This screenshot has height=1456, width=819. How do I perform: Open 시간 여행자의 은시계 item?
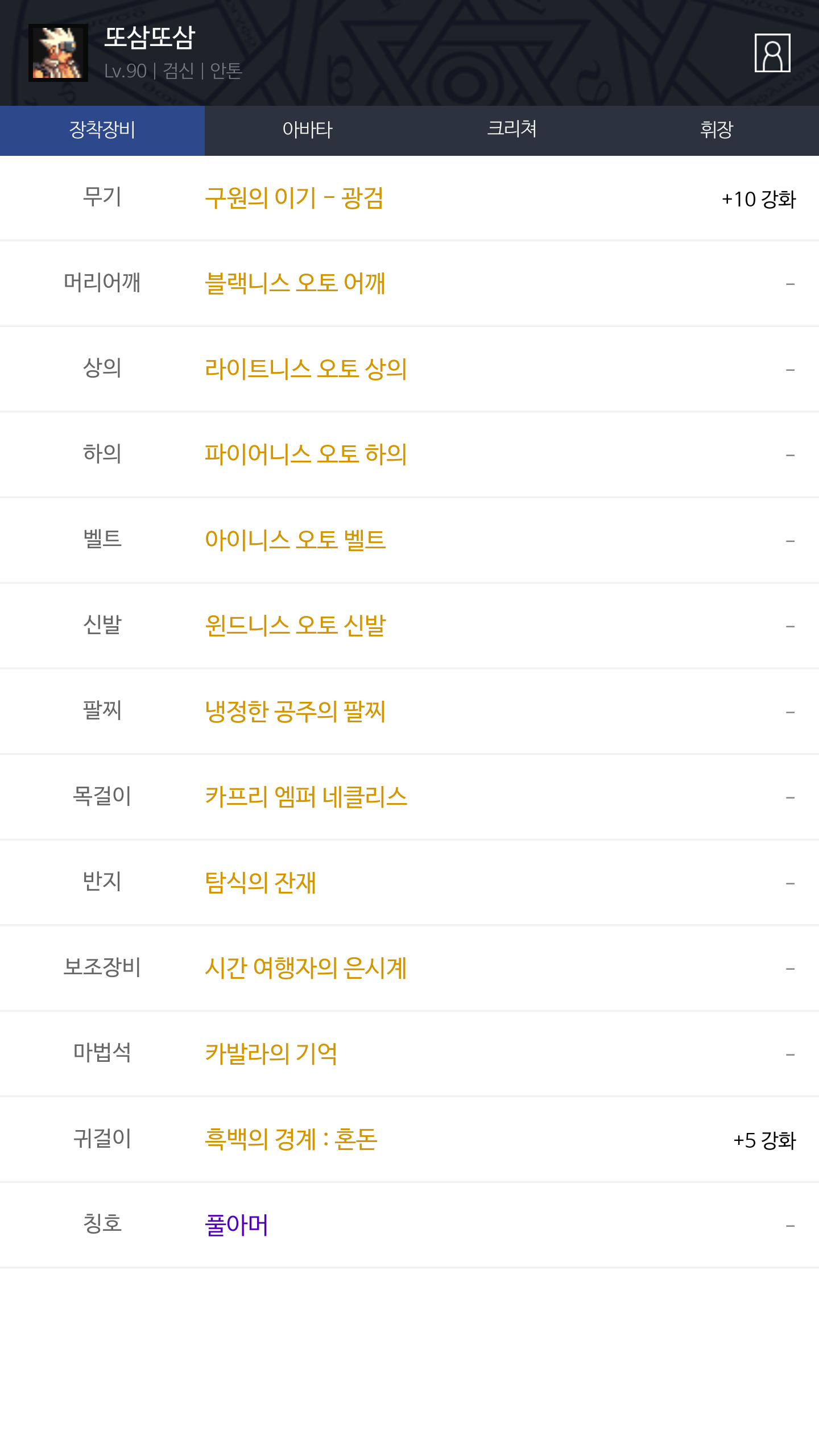click(x=305, y=968)
